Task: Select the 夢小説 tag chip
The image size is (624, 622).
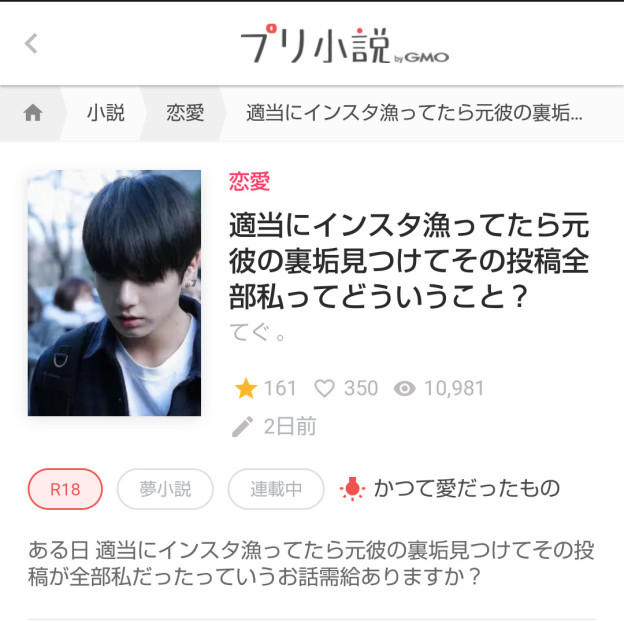Action: click(165, 489)
